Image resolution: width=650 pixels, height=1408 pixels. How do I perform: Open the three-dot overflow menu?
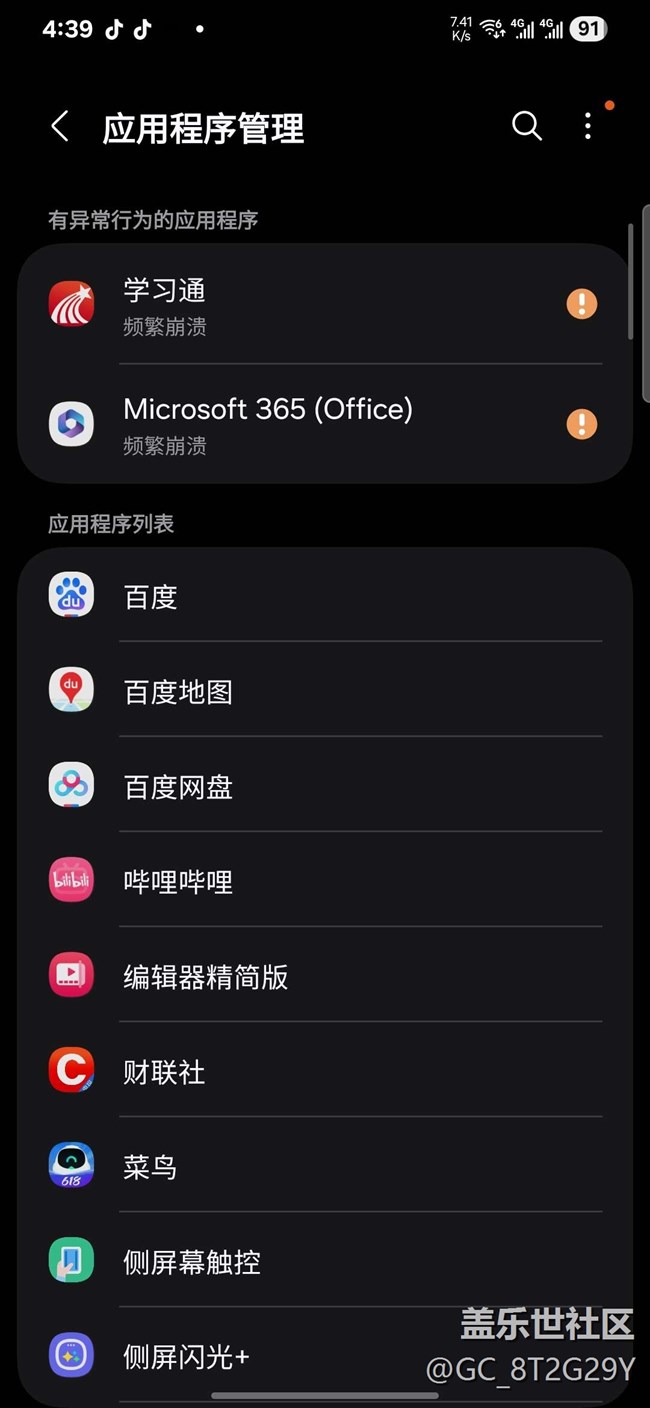click(x=588, y=126)
